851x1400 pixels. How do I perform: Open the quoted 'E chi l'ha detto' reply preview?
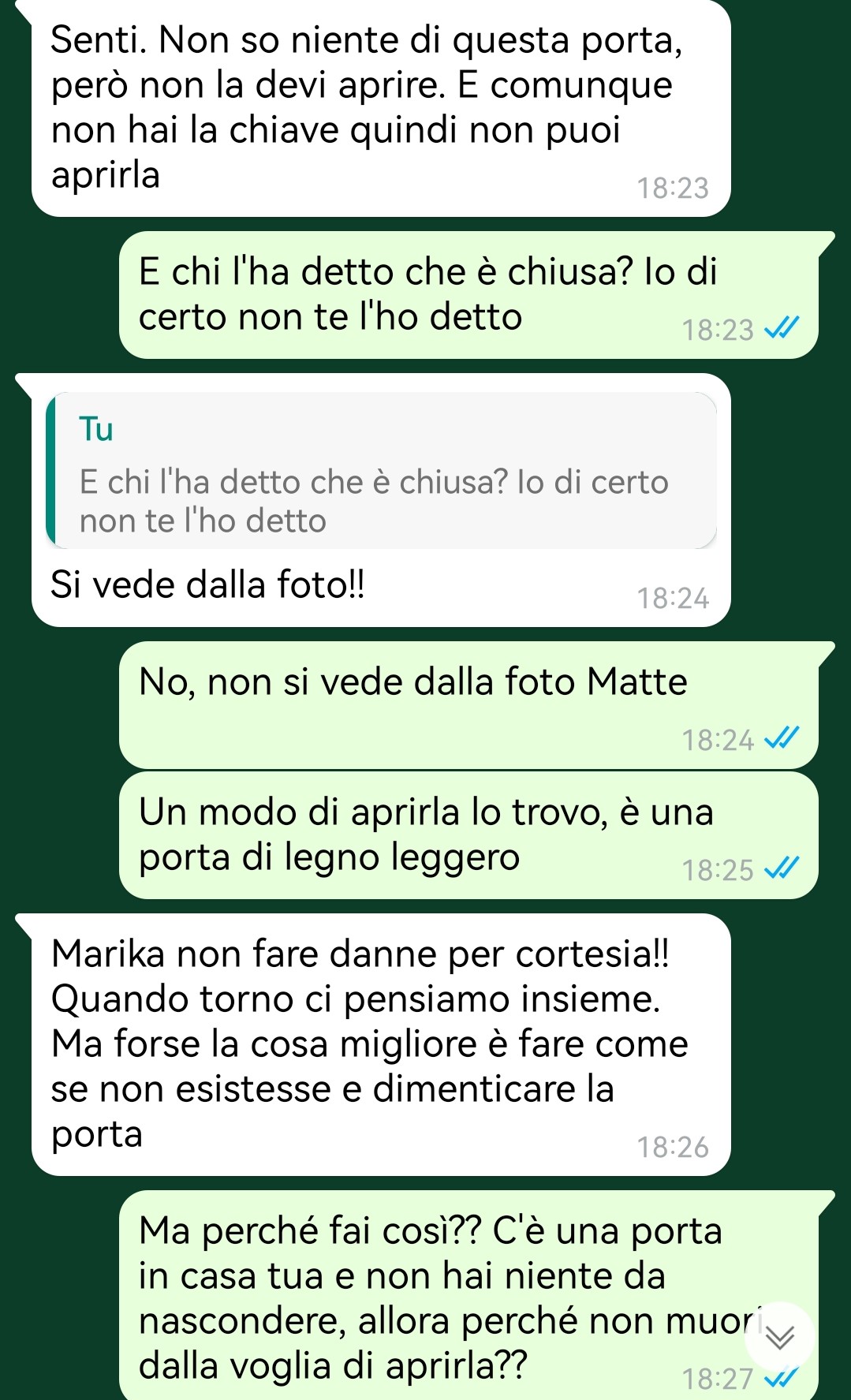tap(381, 471)
